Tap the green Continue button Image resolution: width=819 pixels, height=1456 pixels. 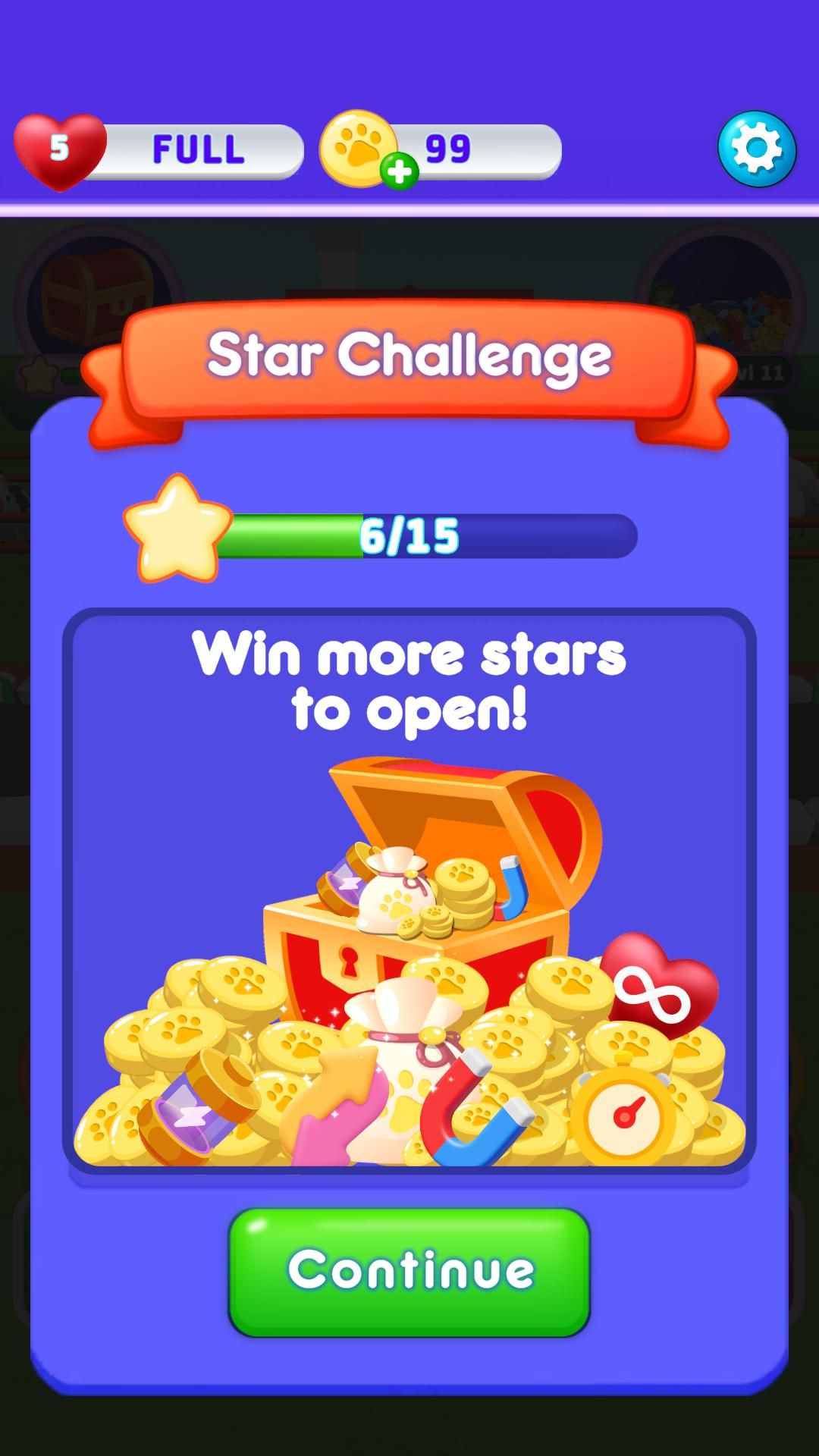409,1272
